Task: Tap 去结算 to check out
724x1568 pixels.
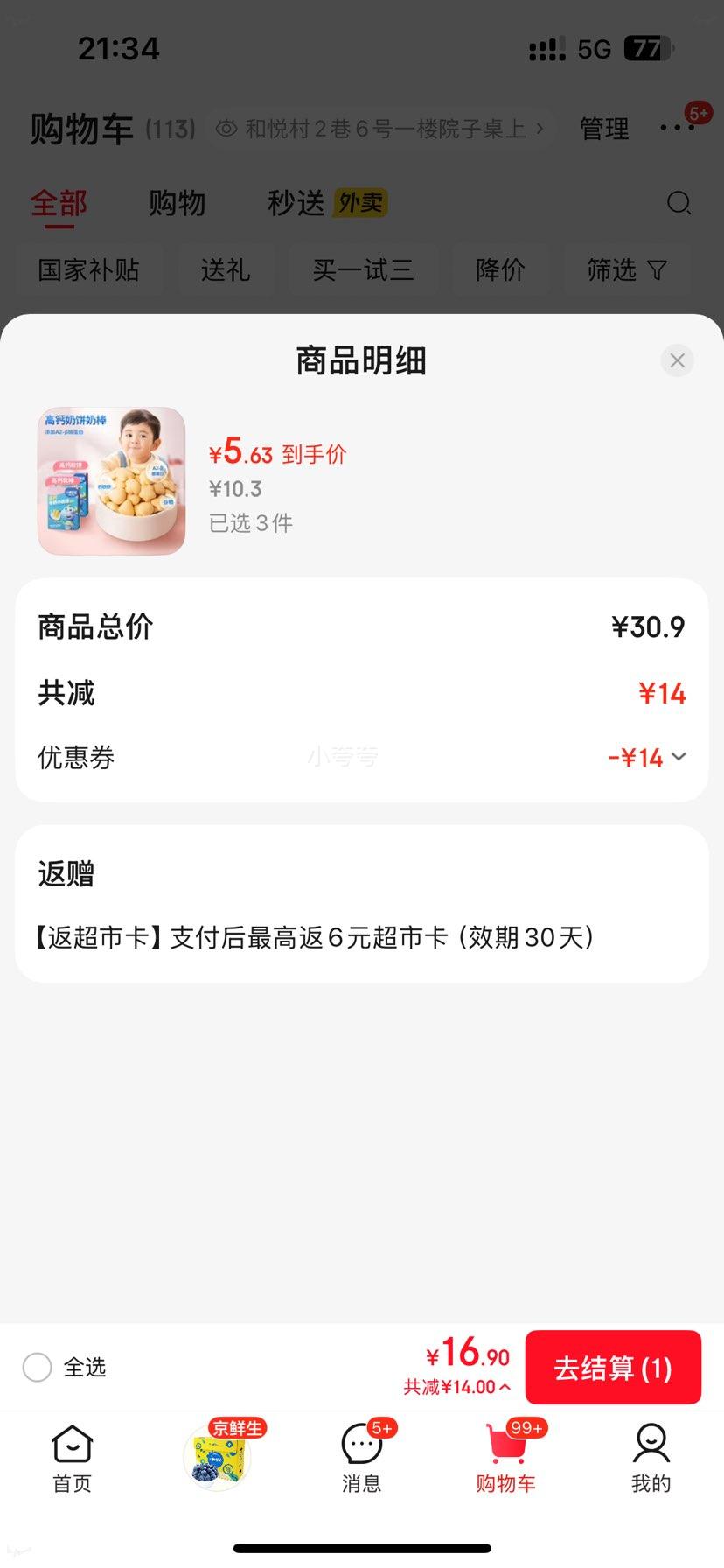Action: point(613,1368)
